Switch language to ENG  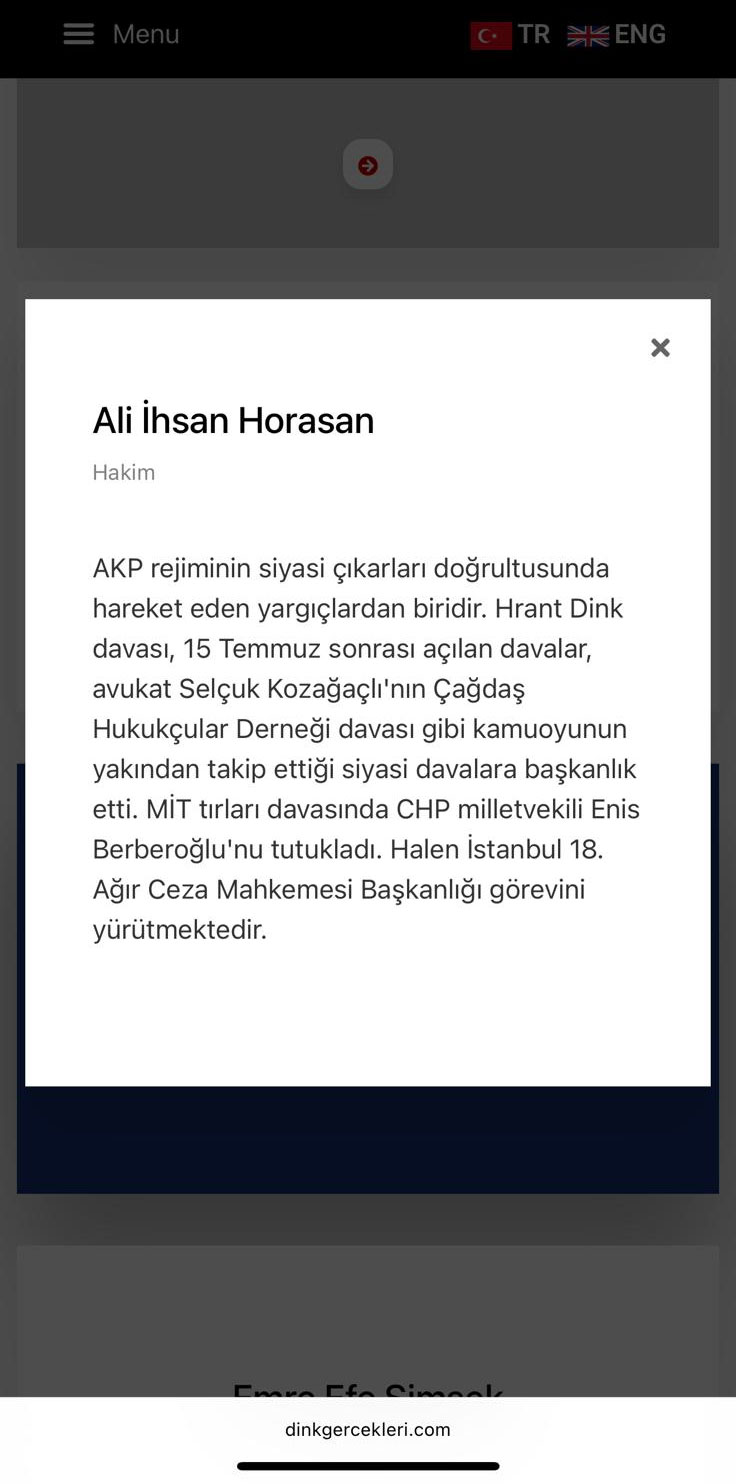(x=616, y=35)
